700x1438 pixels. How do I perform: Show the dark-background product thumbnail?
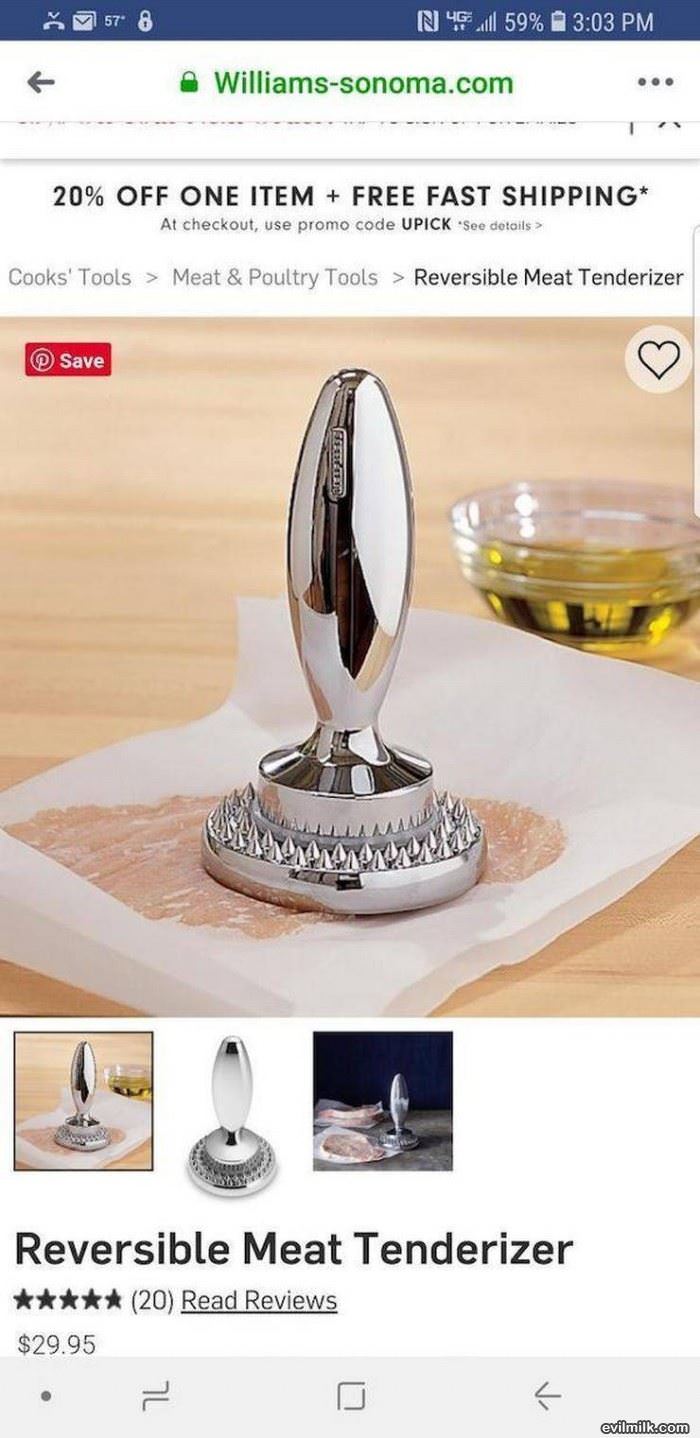382,1101
